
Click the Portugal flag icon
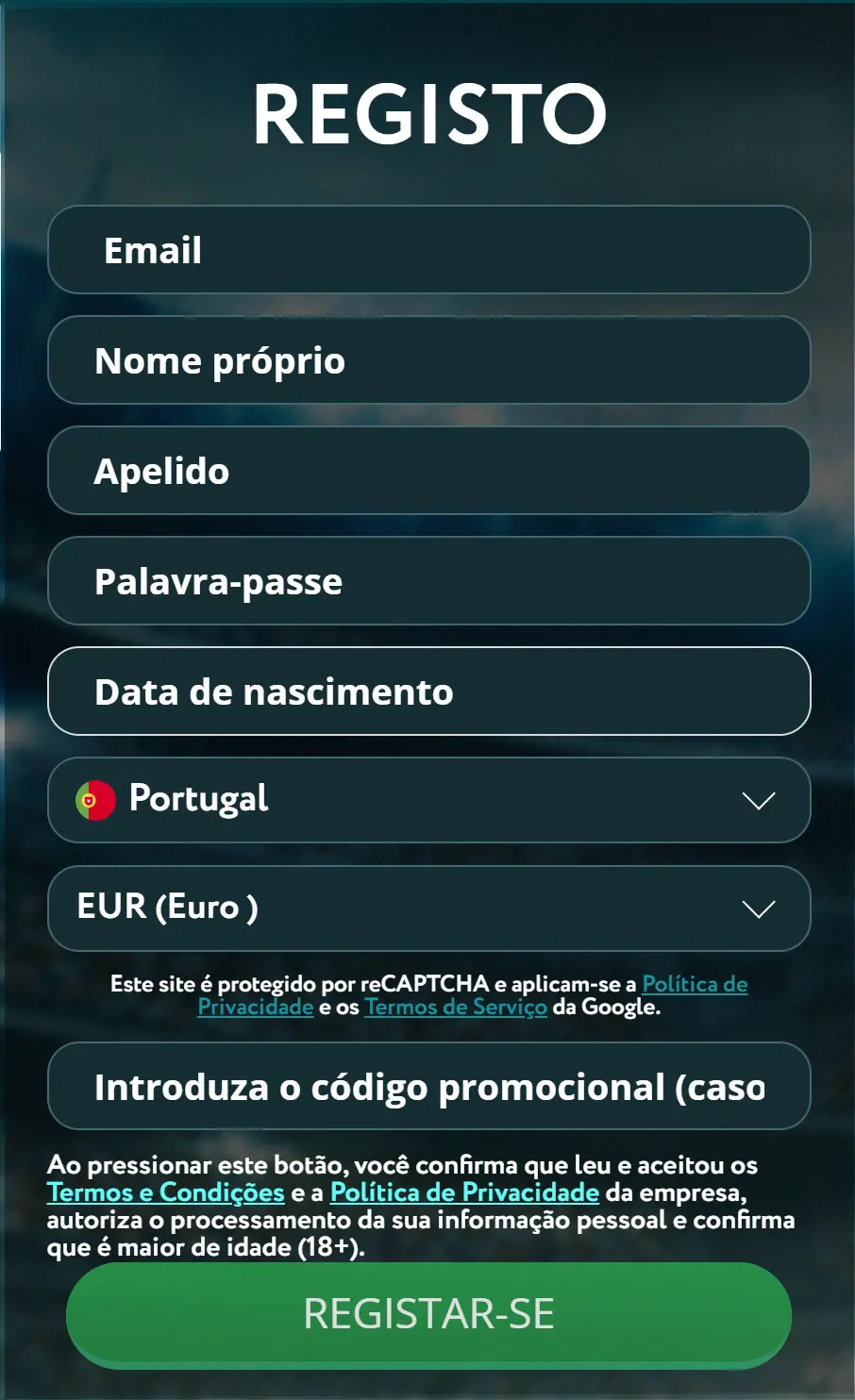tap(95, 799)
